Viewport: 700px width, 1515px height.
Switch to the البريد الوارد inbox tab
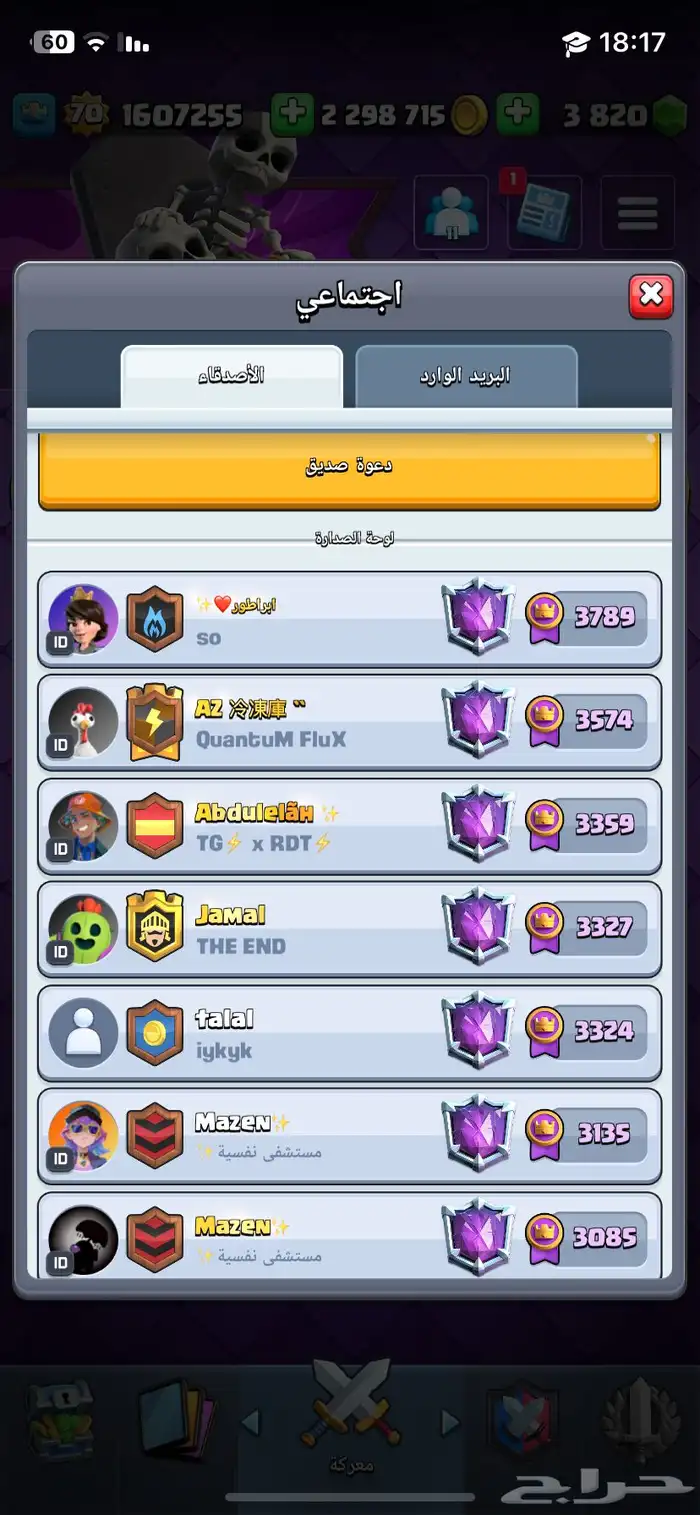pyautogui.click(x=466, y=376)
